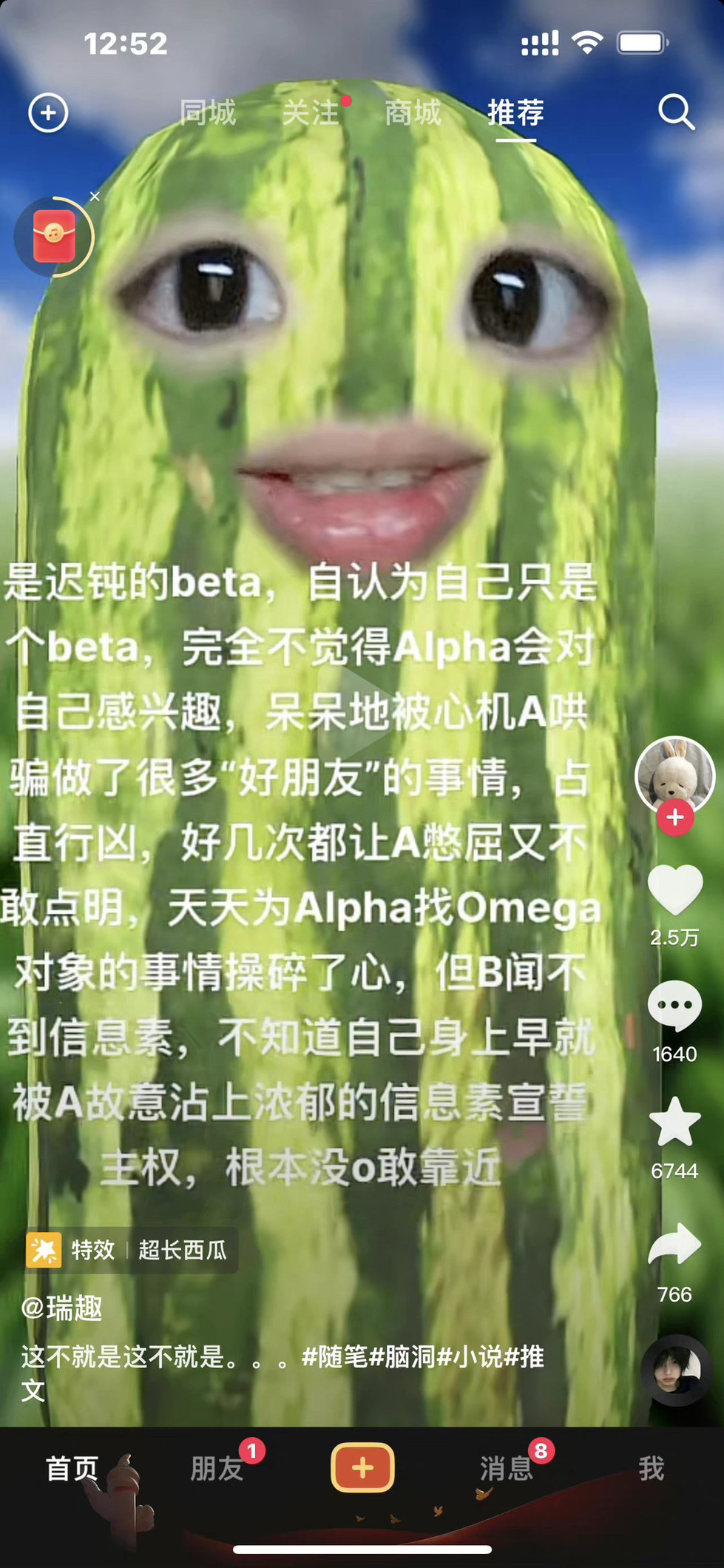The height and width of the screenshot is (1568, 724).
Task: Follow the creator with the red plus
Action: click(674, 818)
